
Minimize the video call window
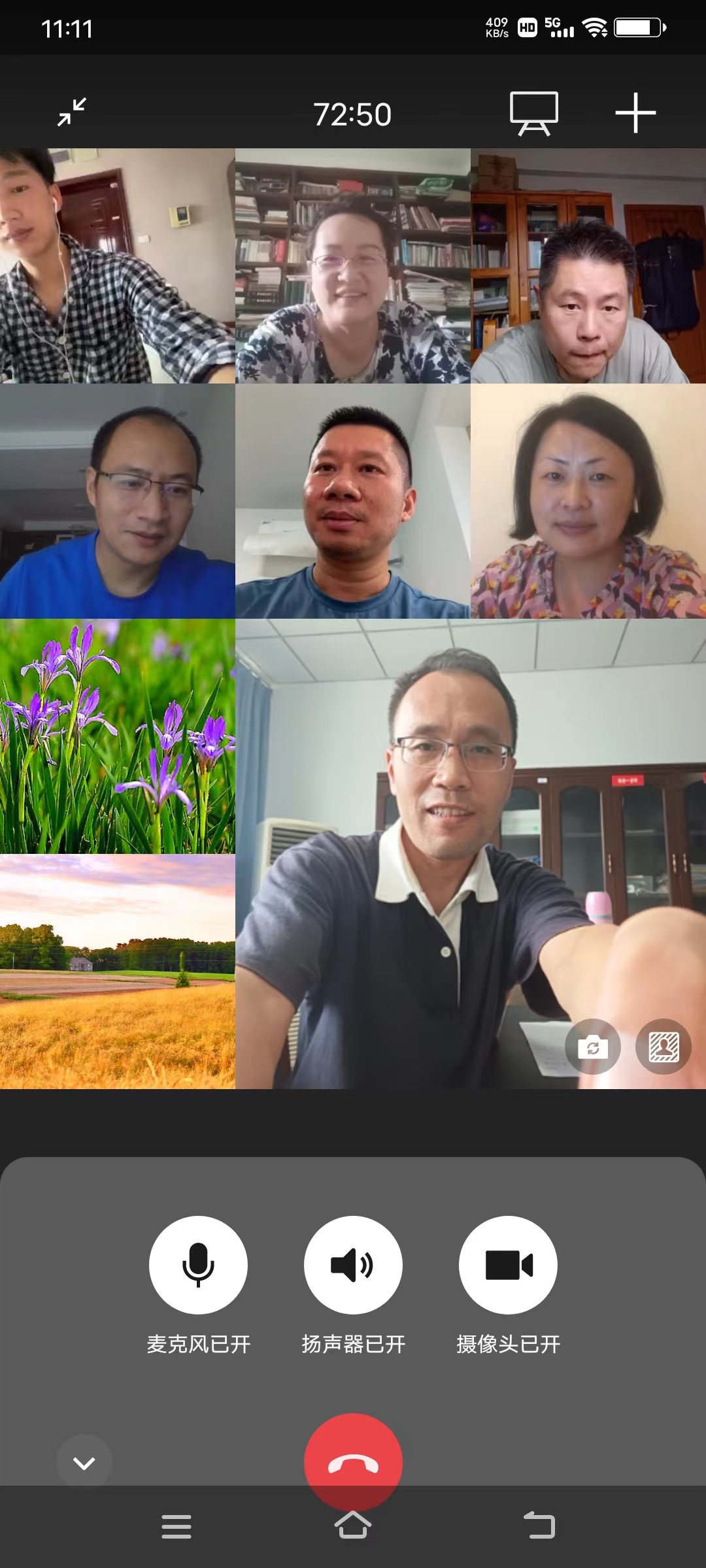click(x=72, y=112)
